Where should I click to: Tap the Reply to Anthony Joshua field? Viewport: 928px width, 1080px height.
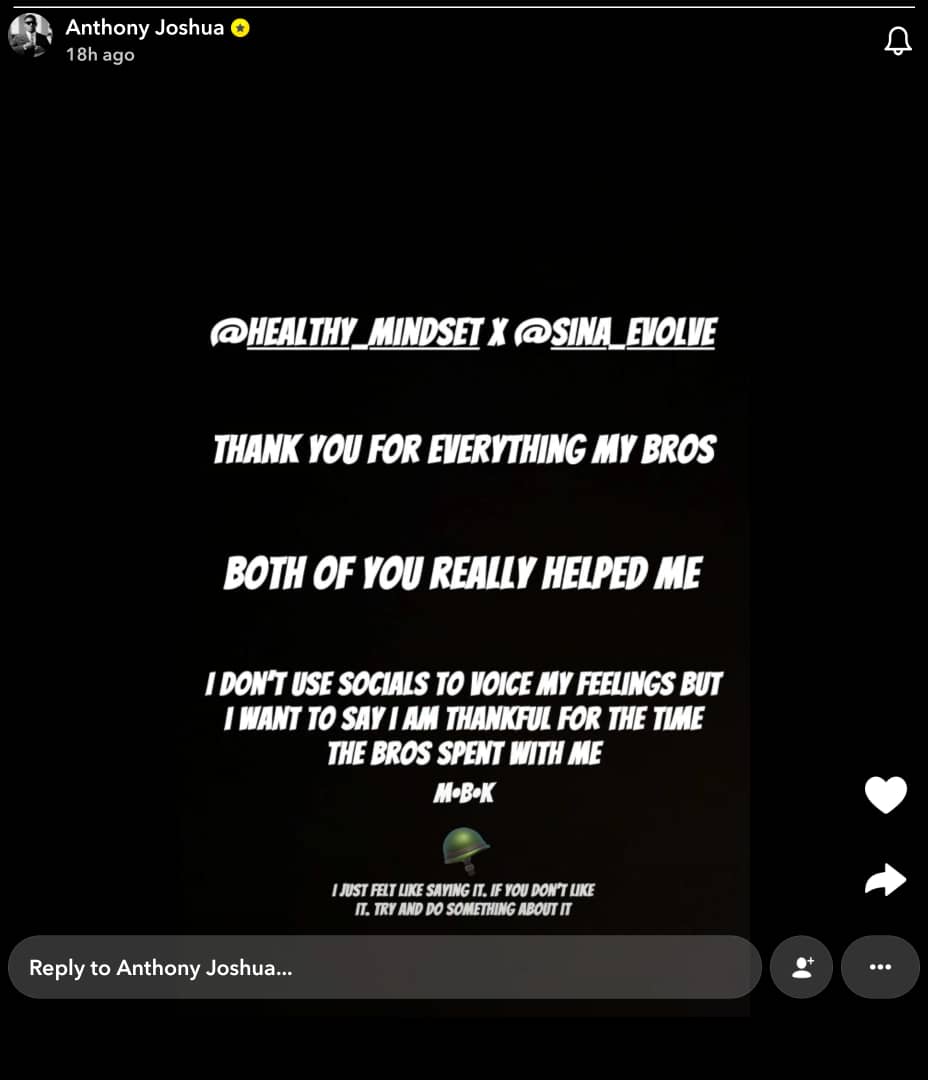[384, 967]
